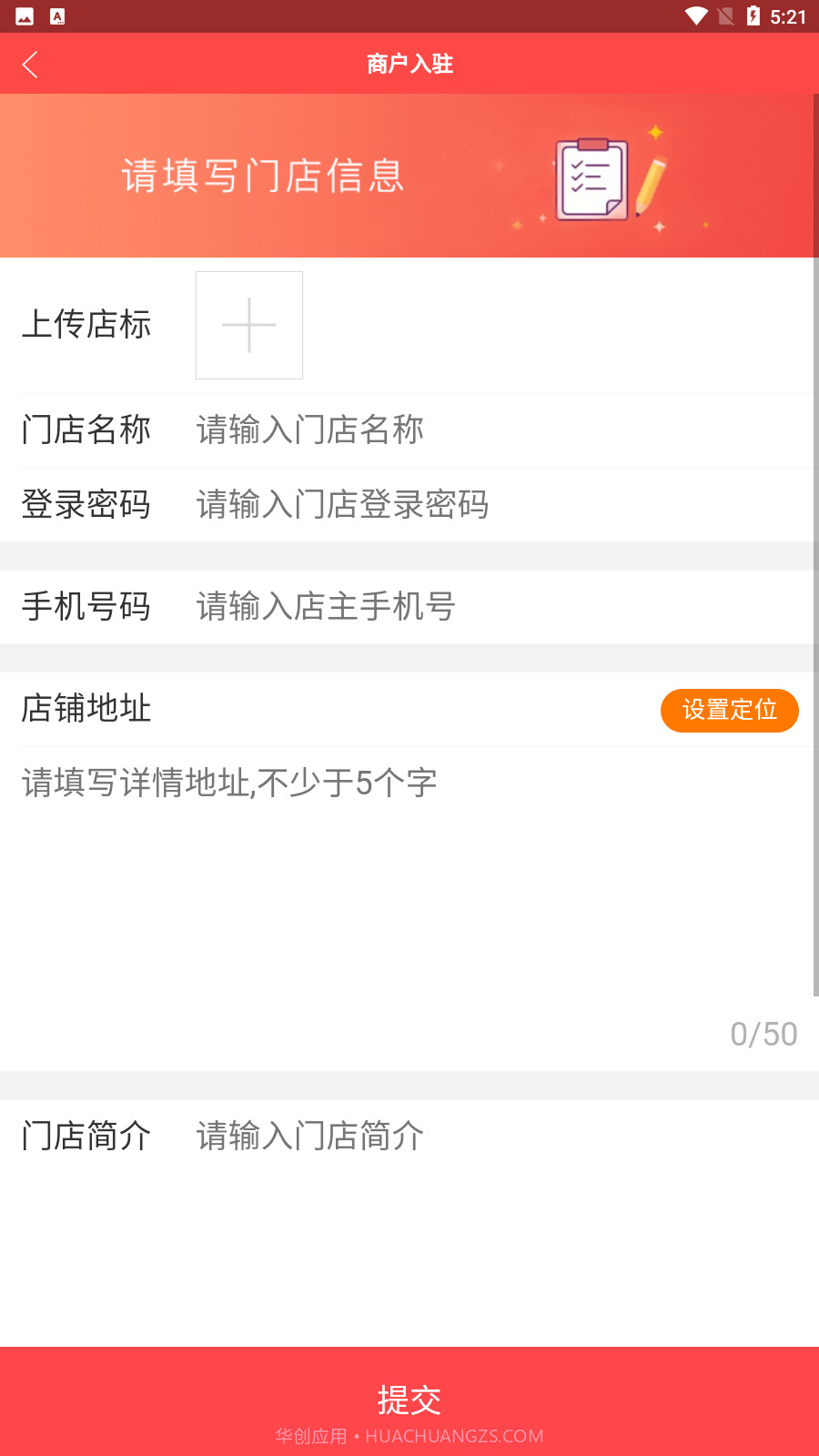The image size is (819, 1456).
Task: Tap the Wi-Fi icon in the status bar
Action: [x=698, y=15]
